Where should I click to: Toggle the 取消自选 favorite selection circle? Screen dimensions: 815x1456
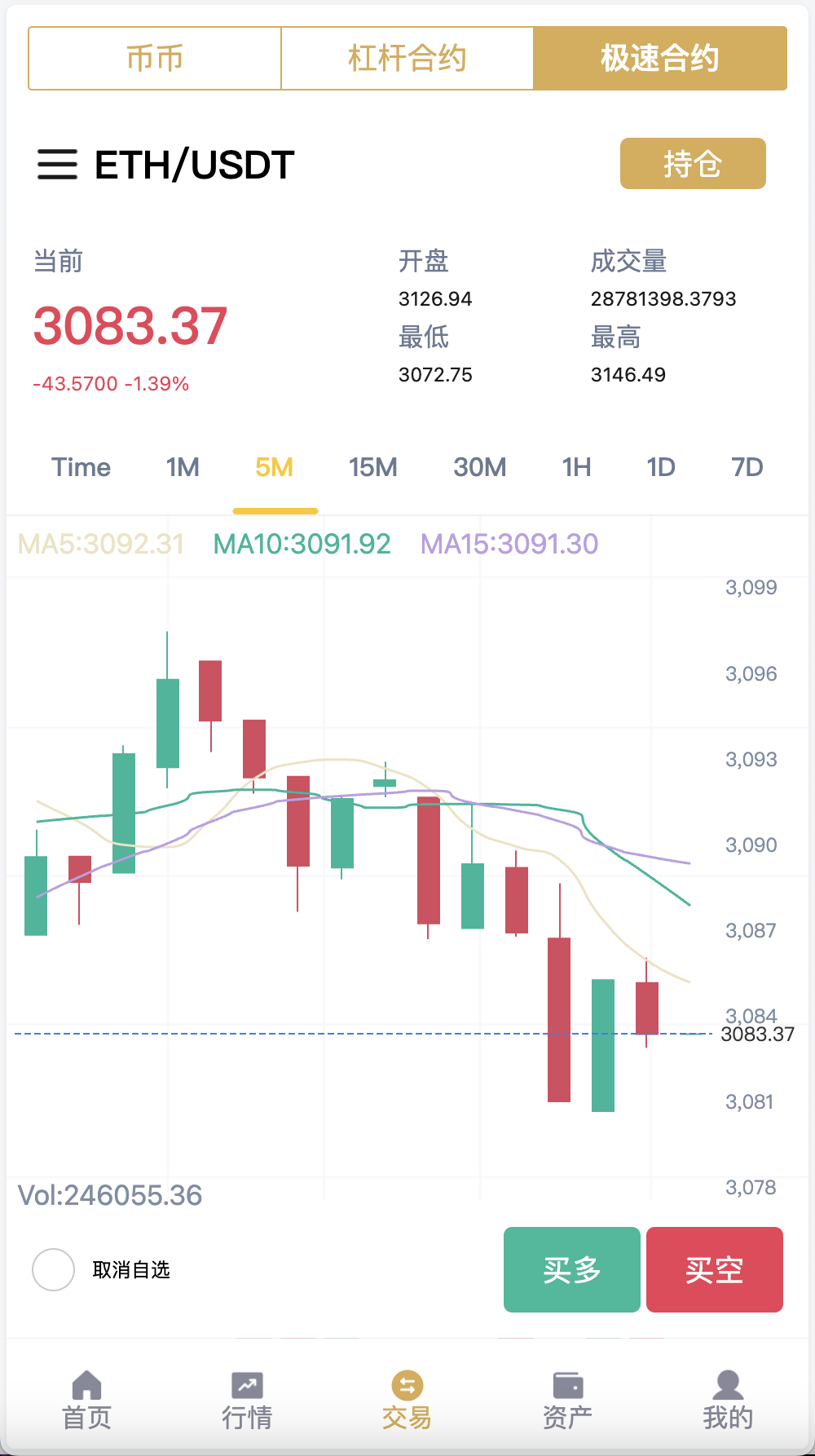coord(52,1269)
